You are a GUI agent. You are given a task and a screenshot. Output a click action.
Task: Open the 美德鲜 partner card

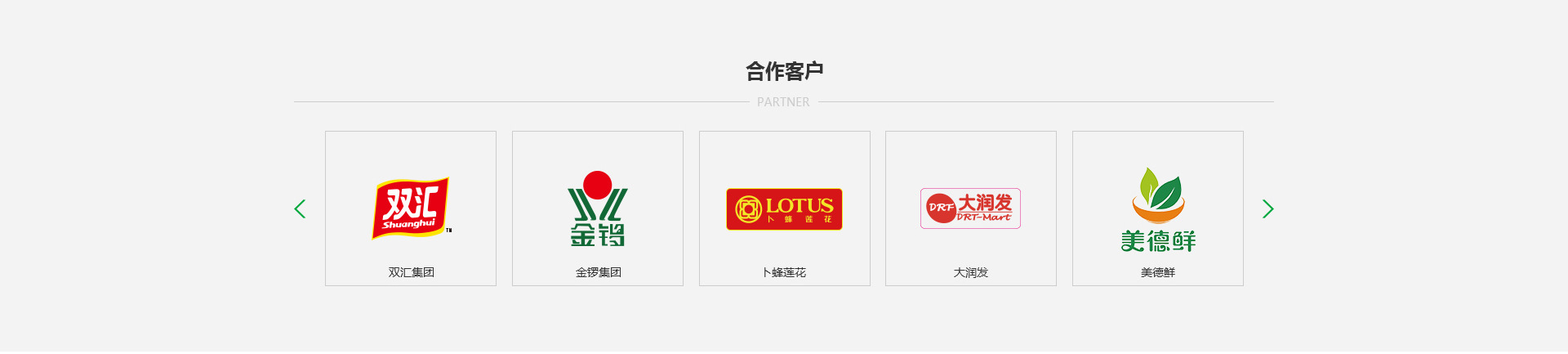click(x=1157, y=208)
